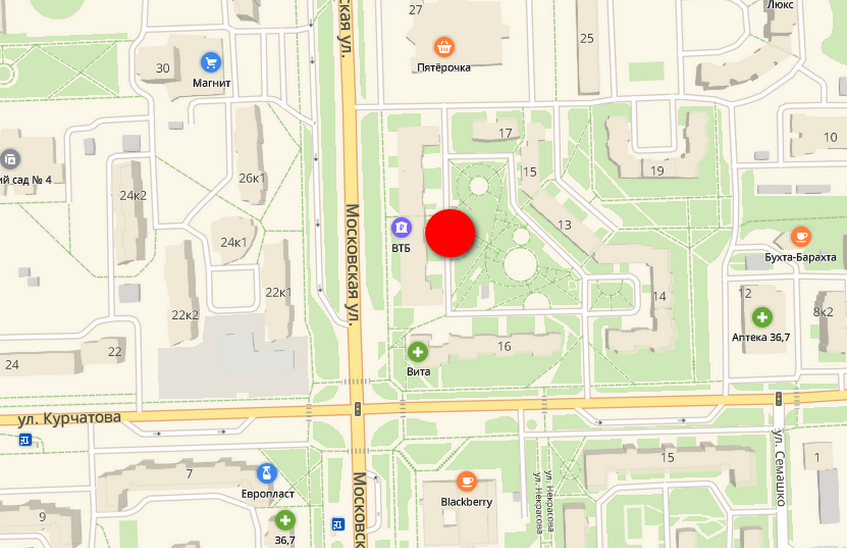Open the Европласт marker
Image resolution: width=847 pixels, height=548 pixels.
tap(266, 473)
